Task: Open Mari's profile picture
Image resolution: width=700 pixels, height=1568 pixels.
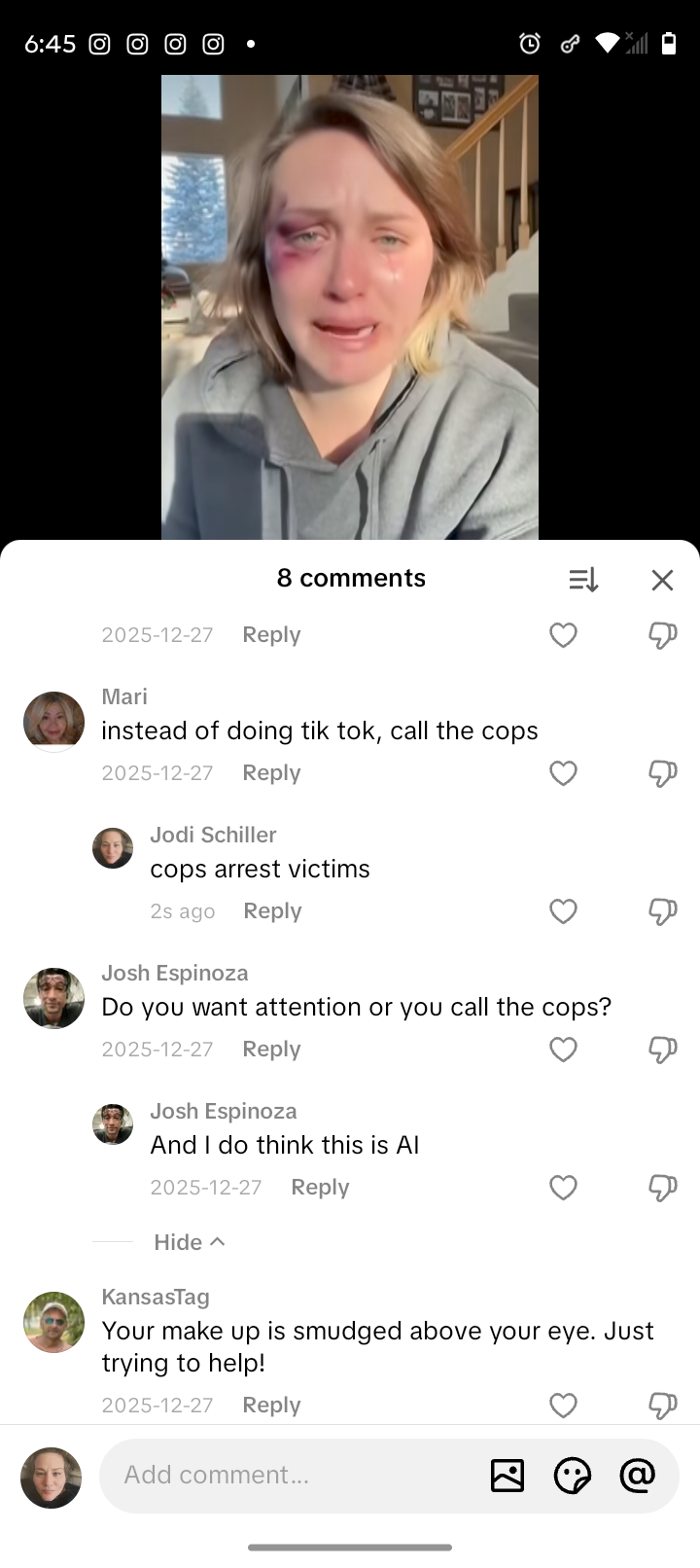Action: 53,722
